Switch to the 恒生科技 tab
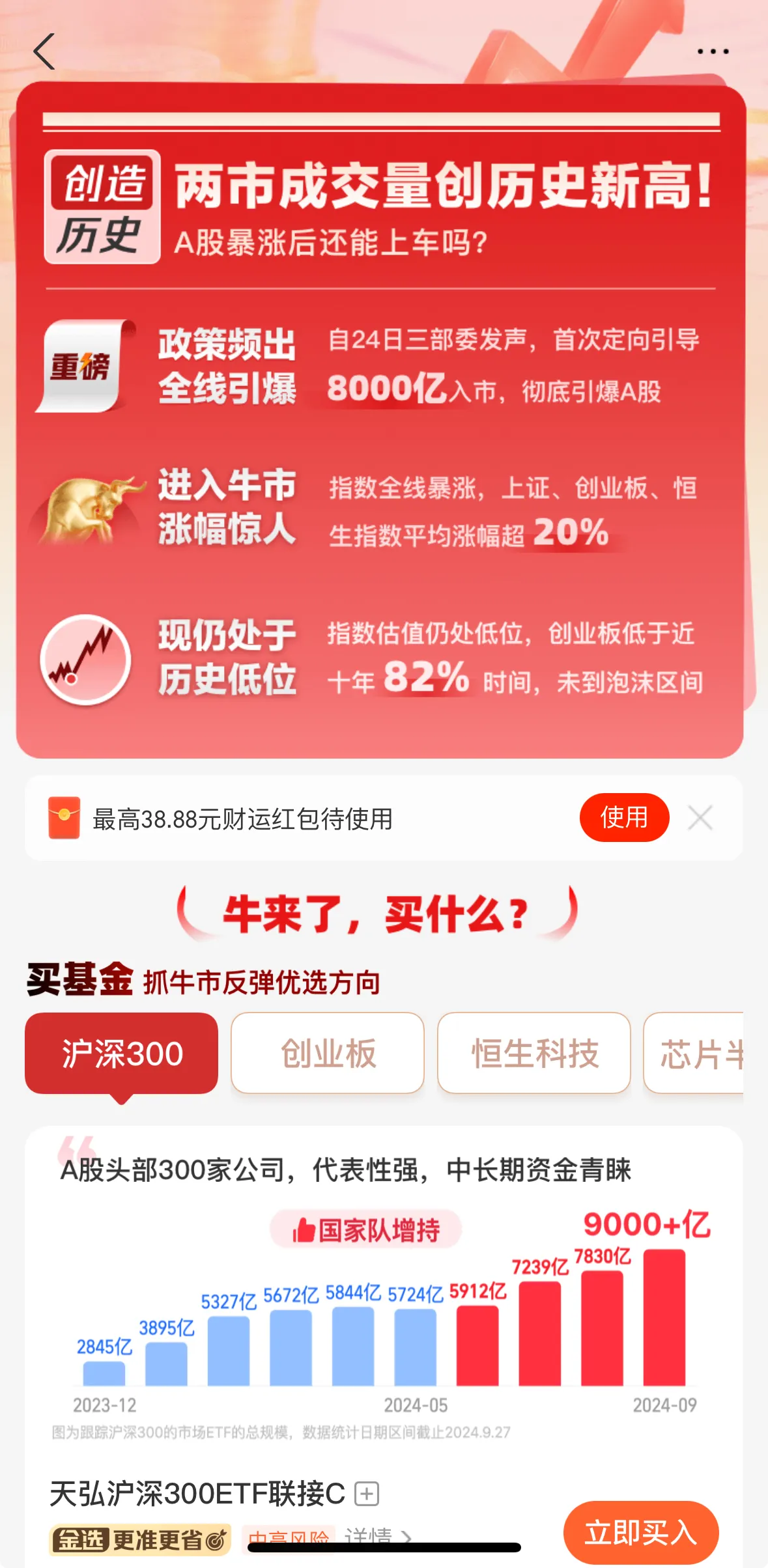Screen dimensions: 768x1568 (533, 1053)
